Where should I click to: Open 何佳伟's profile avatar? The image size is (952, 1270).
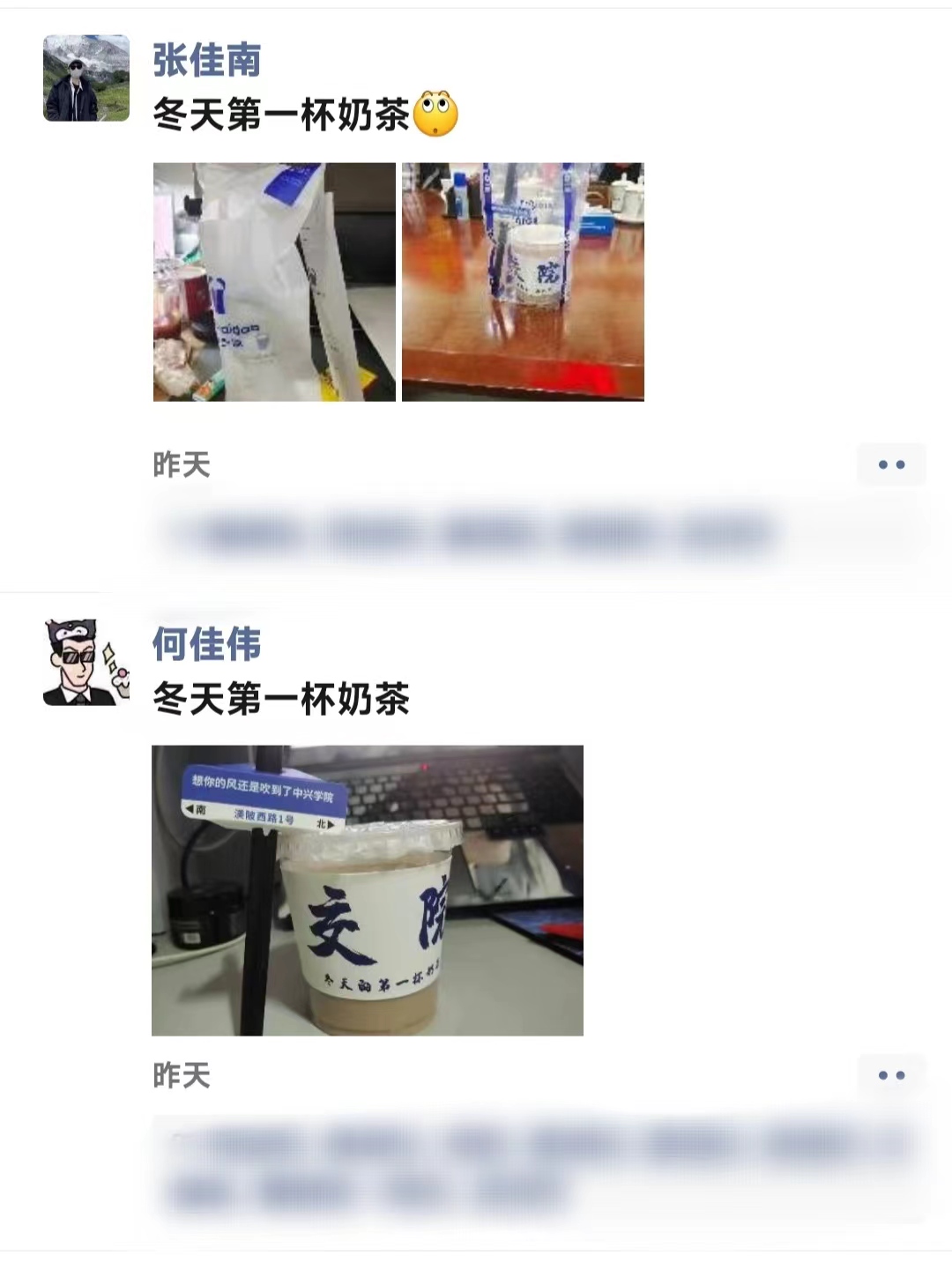coord(86,662)
